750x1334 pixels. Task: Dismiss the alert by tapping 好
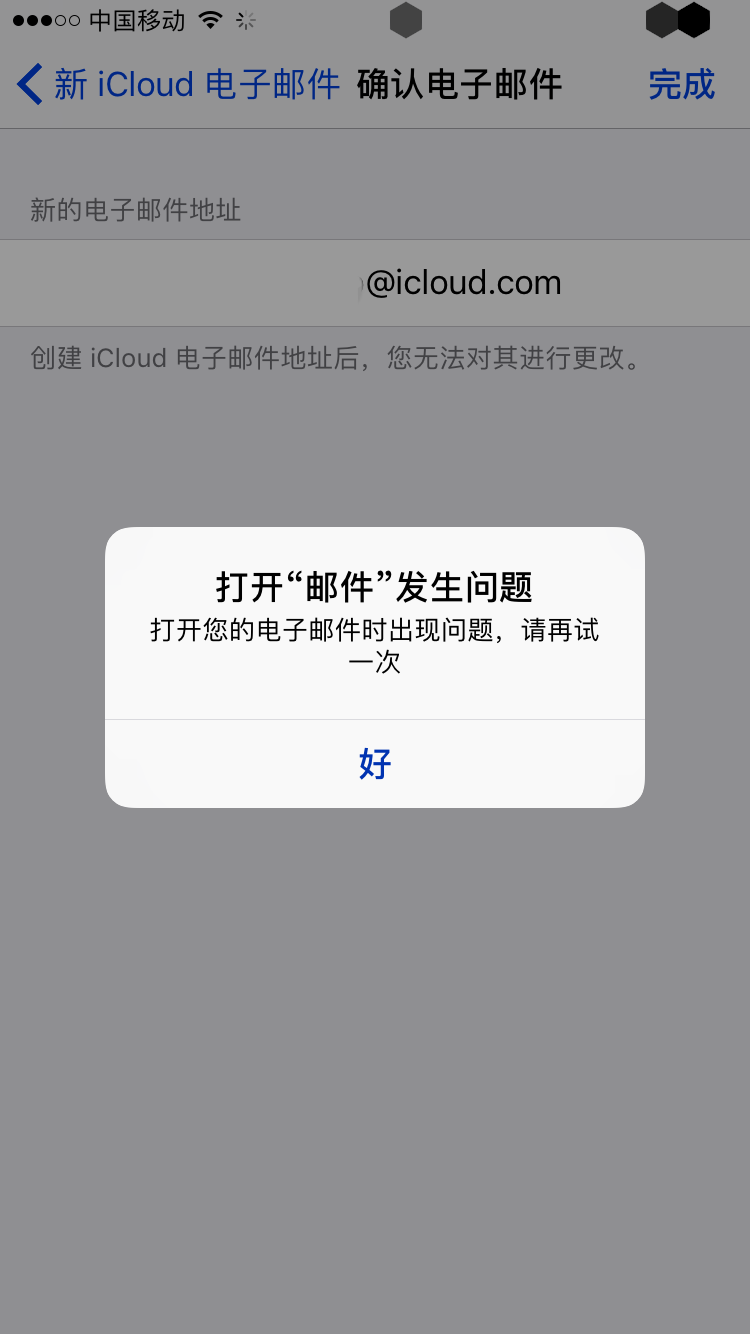pos(375,764)
